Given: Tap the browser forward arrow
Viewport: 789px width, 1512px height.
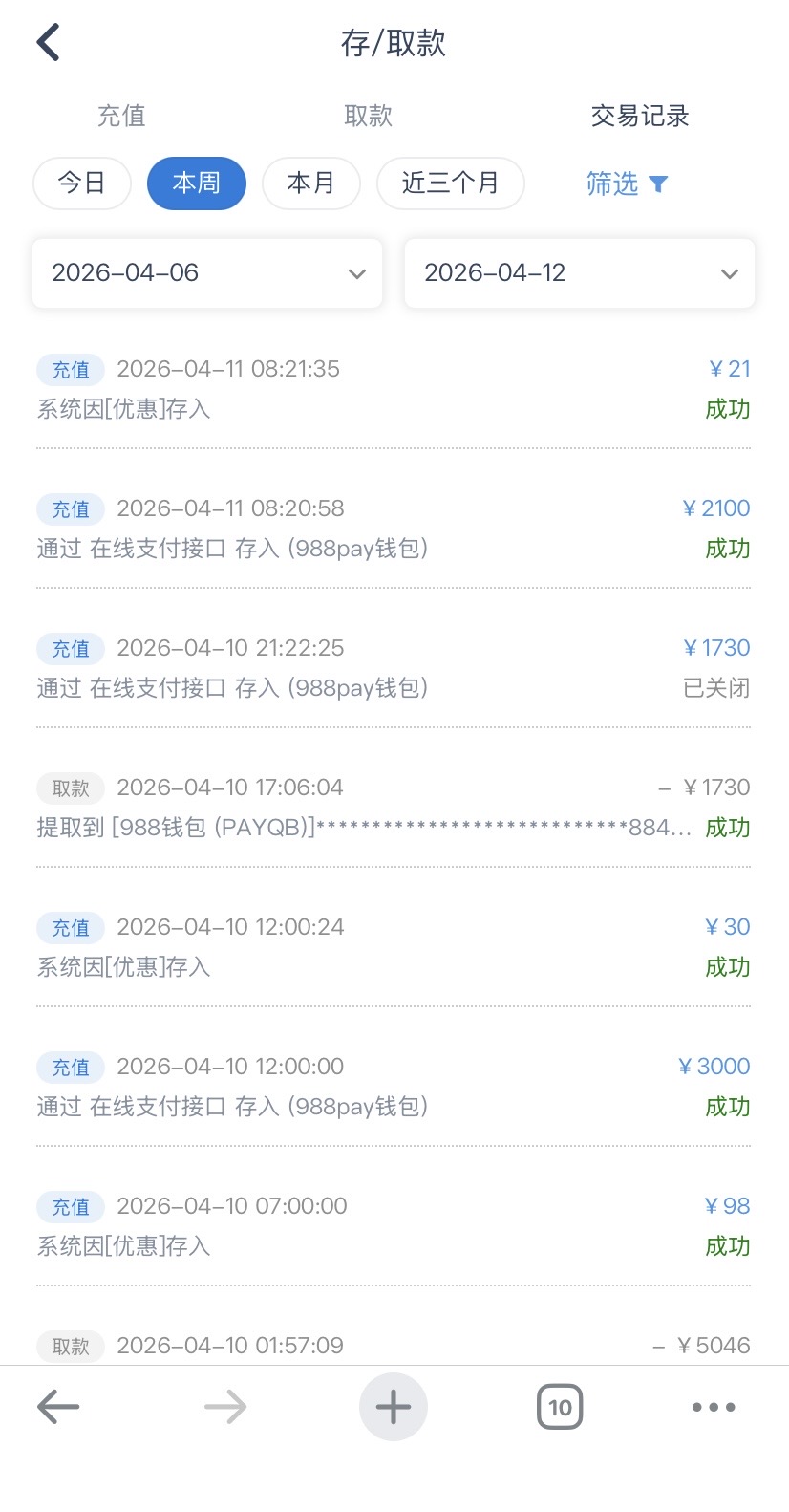Looking at the screenshot, I should (225, 1407).
